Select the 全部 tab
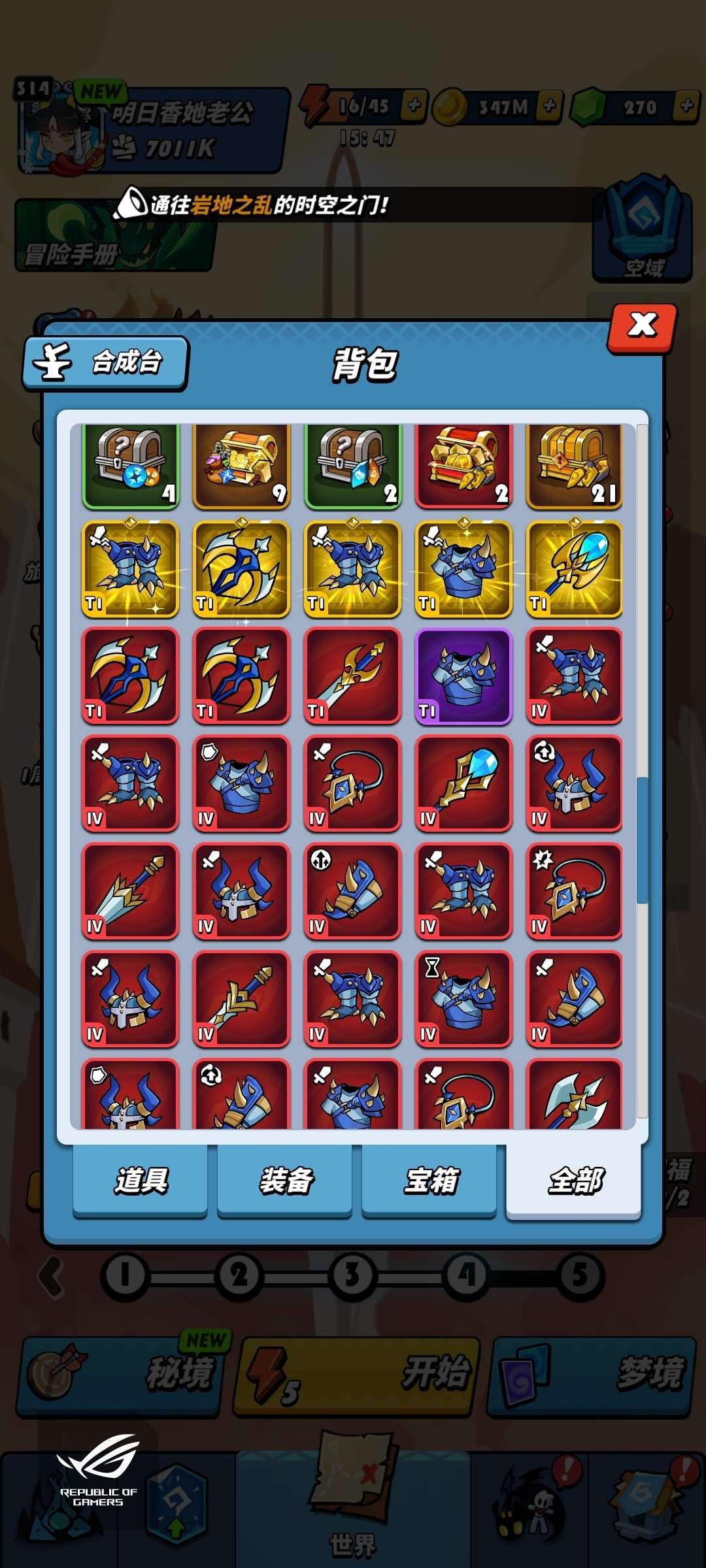The image size is (706, 1568). [574, 1180]
